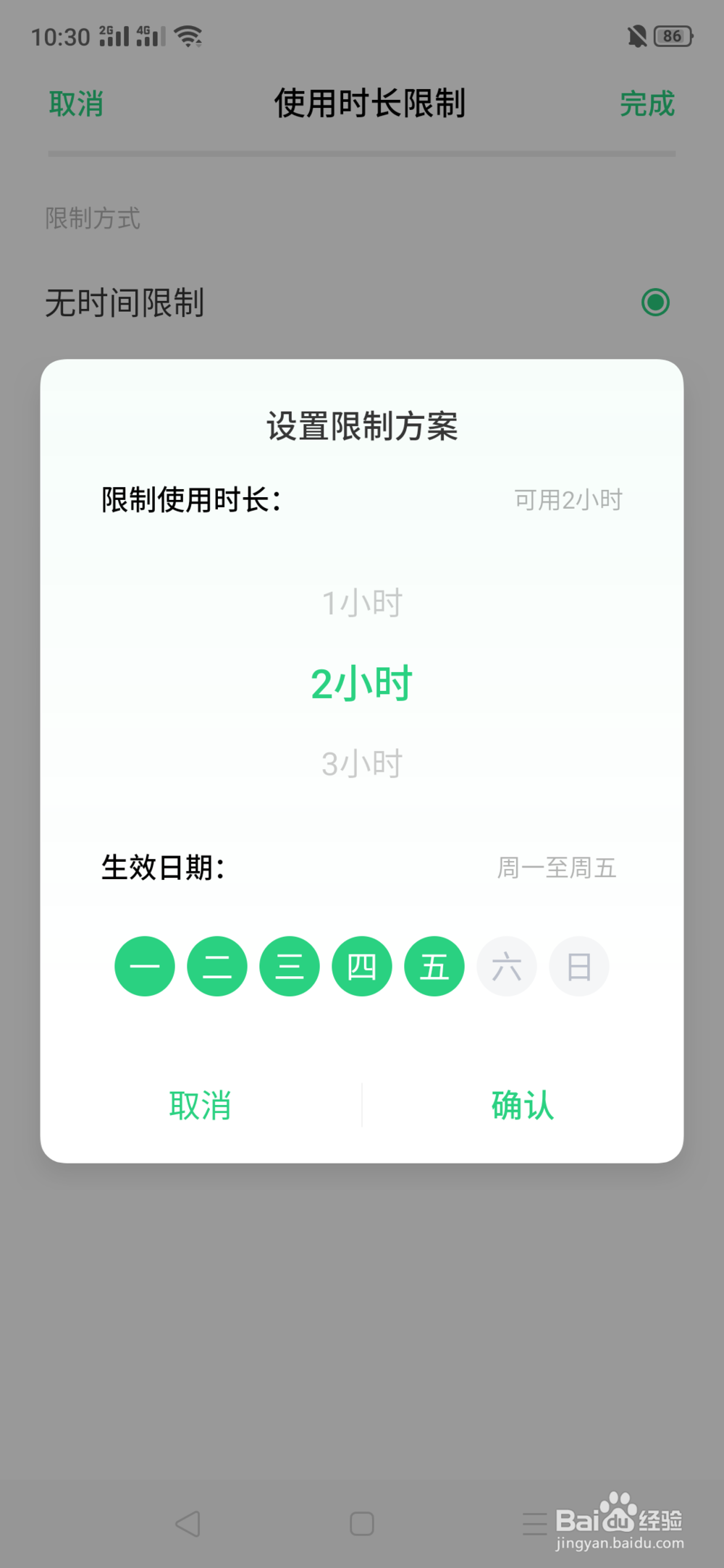Select 3小时 duration option
The width and height of the screenshot is (724, 1568).
pos(361,761)
